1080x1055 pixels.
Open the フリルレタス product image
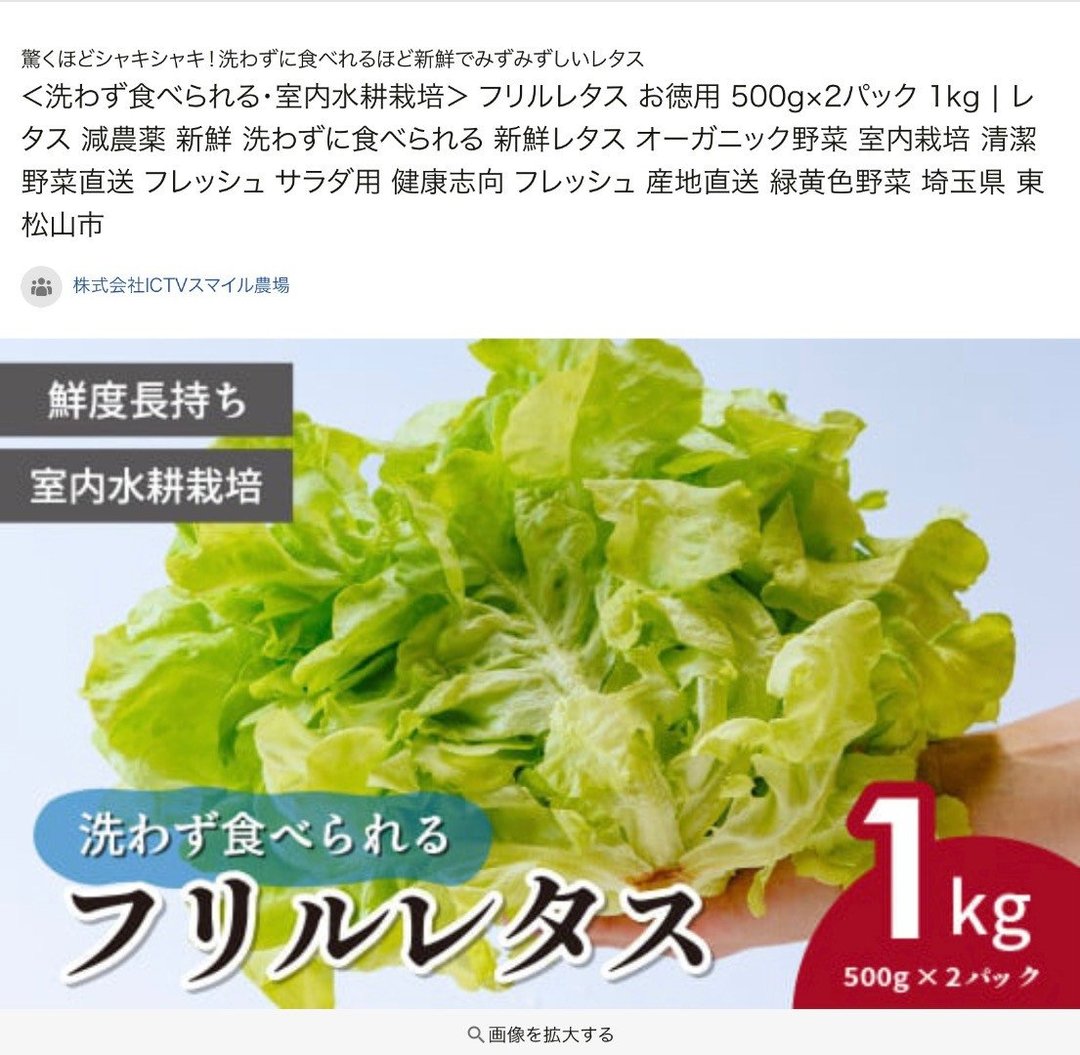(x=540, y=670)
